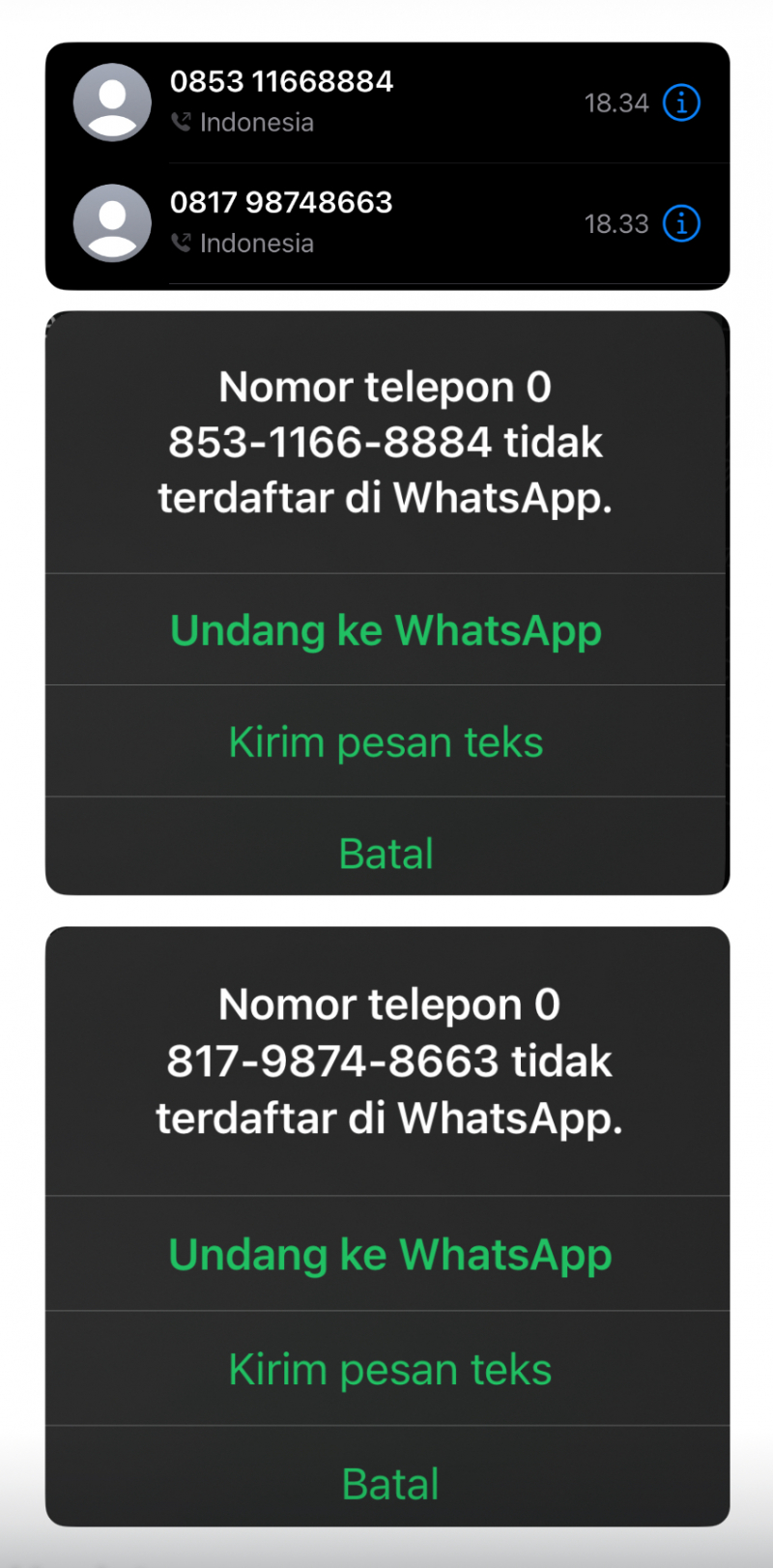Image resolution: width=773 pixels, height=1568 pixels.
Task: Choose Kirim pesan teks for number 0853-1166-8884
Action: (x=386, y=741)
